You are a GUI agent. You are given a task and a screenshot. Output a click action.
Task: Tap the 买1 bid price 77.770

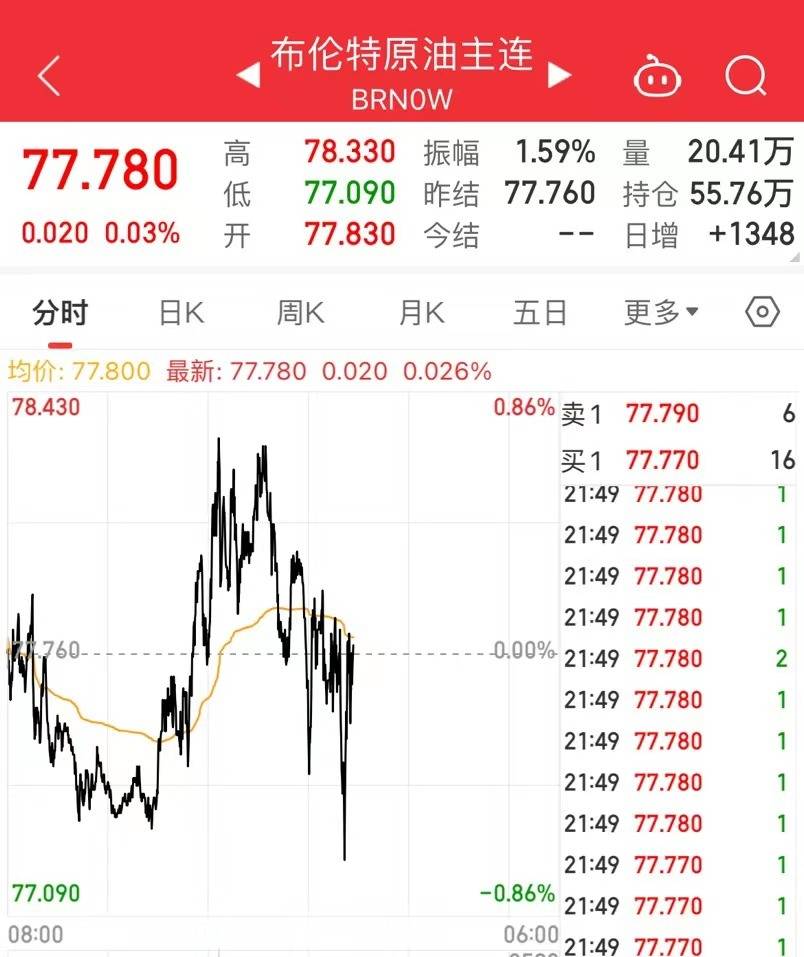(x=663, y=460)
